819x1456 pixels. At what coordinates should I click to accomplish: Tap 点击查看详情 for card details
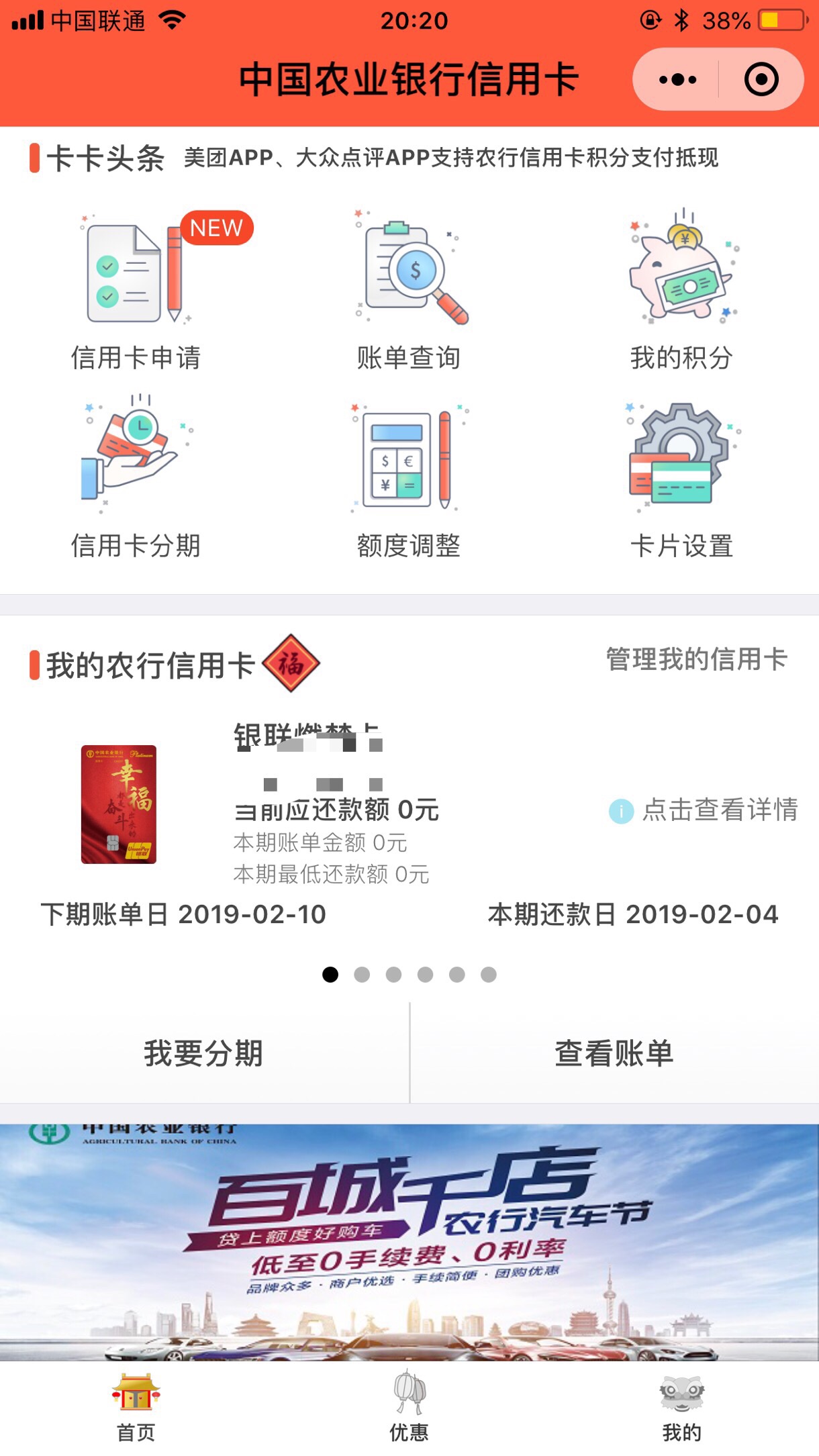705,810
